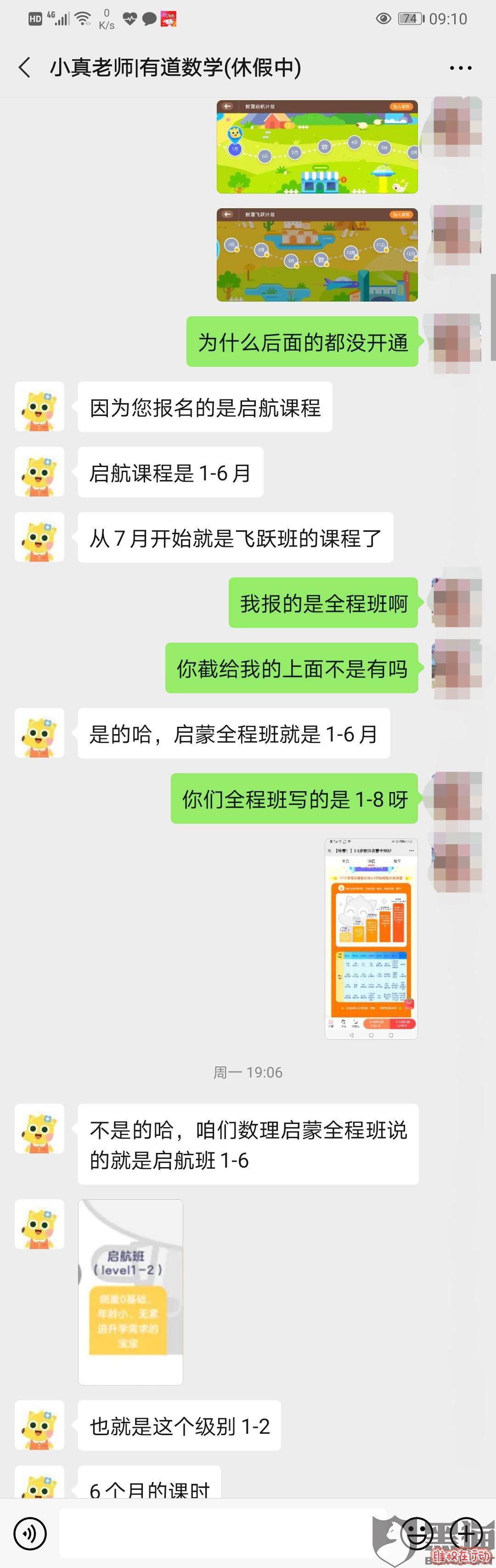Go back from the chat with 小真老师
Image resolution: width=496 pixels, height=1568 pixels.
[24, 68]
